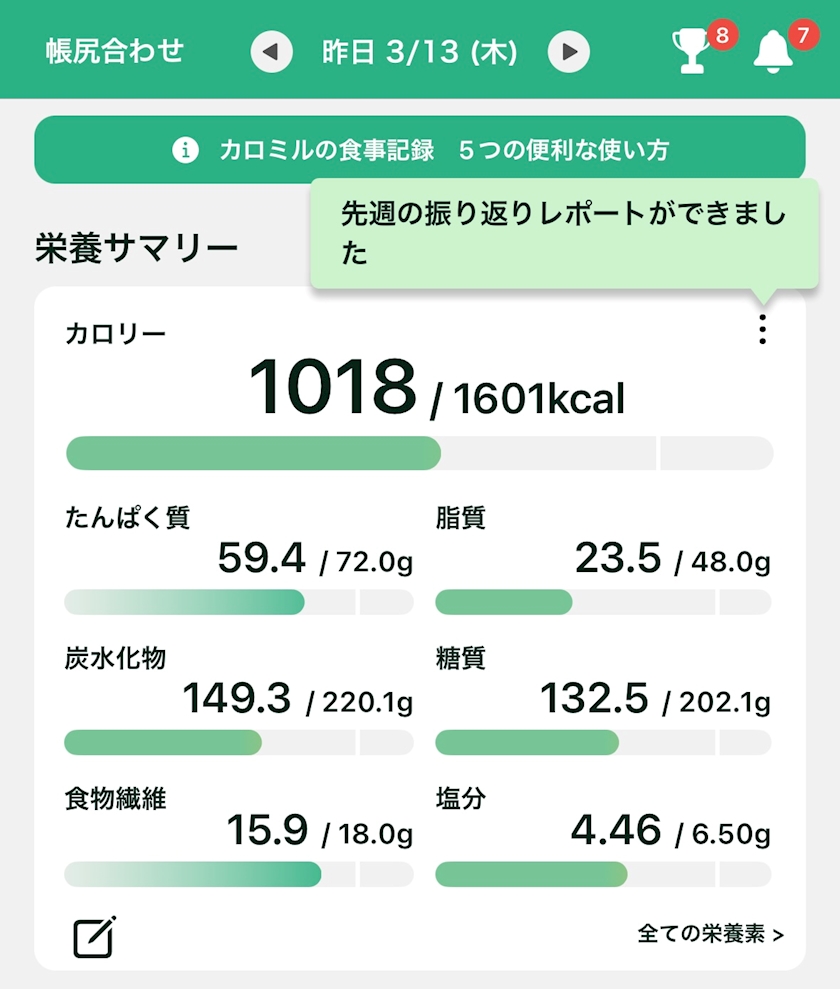
Task: Open the カロミルの食事記録 usage tips banner
Action: tap(420, 150)
